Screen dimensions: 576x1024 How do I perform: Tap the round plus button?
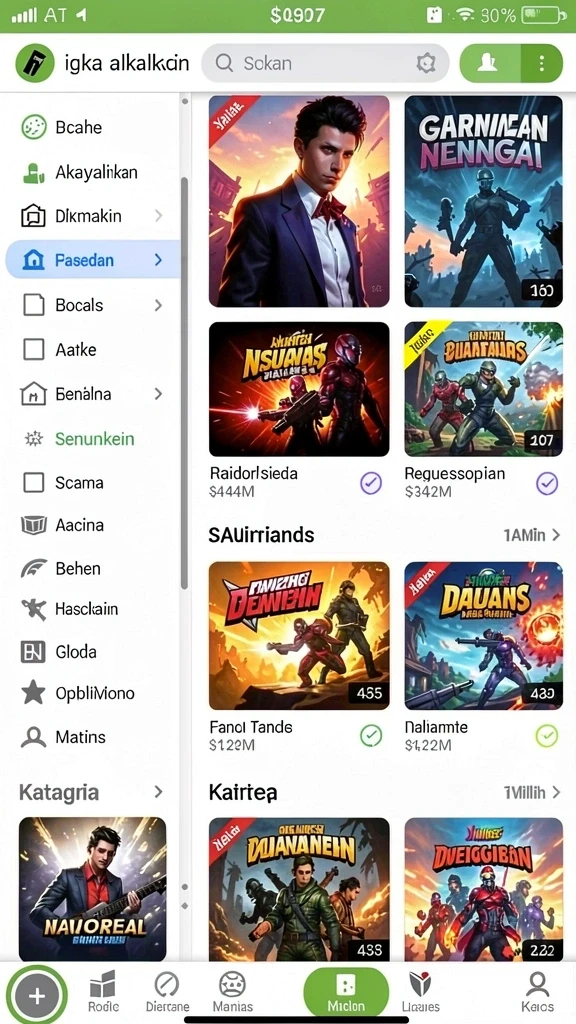[x=37, y=995]
